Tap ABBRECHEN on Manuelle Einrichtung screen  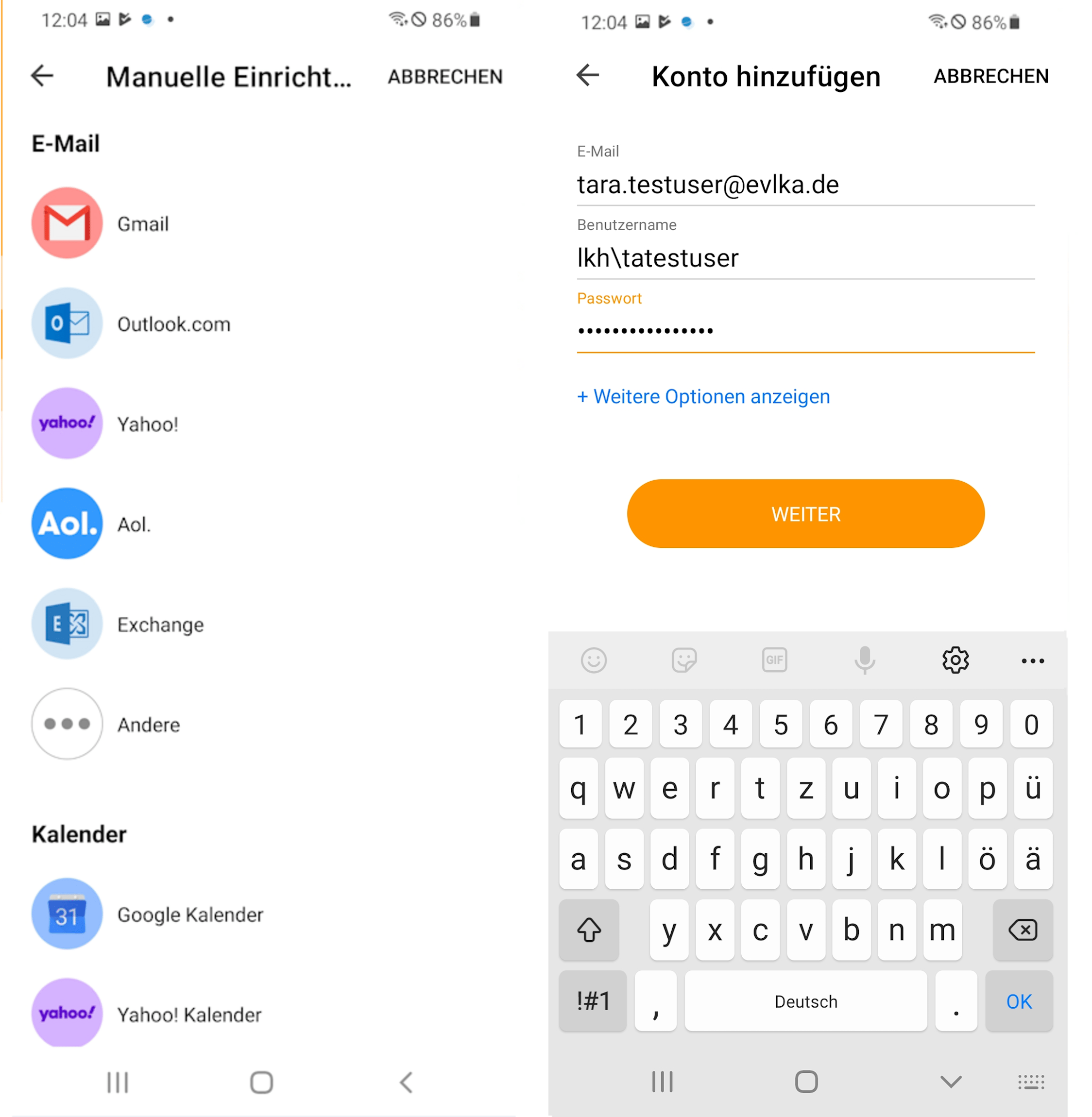(x=444, y=77)
